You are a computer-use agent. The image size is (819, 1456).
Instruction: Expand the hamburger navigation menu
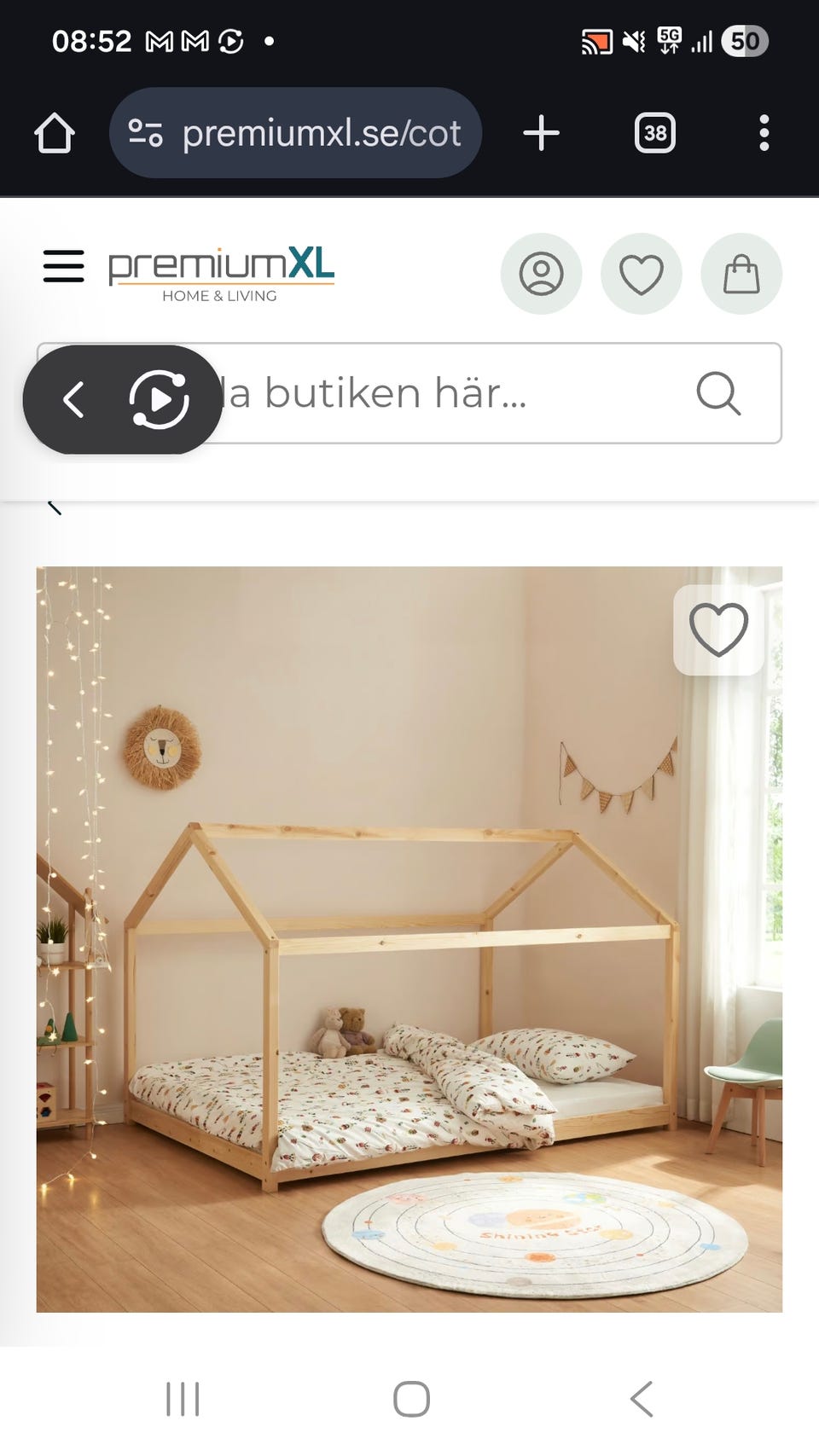tap(63, 266)
